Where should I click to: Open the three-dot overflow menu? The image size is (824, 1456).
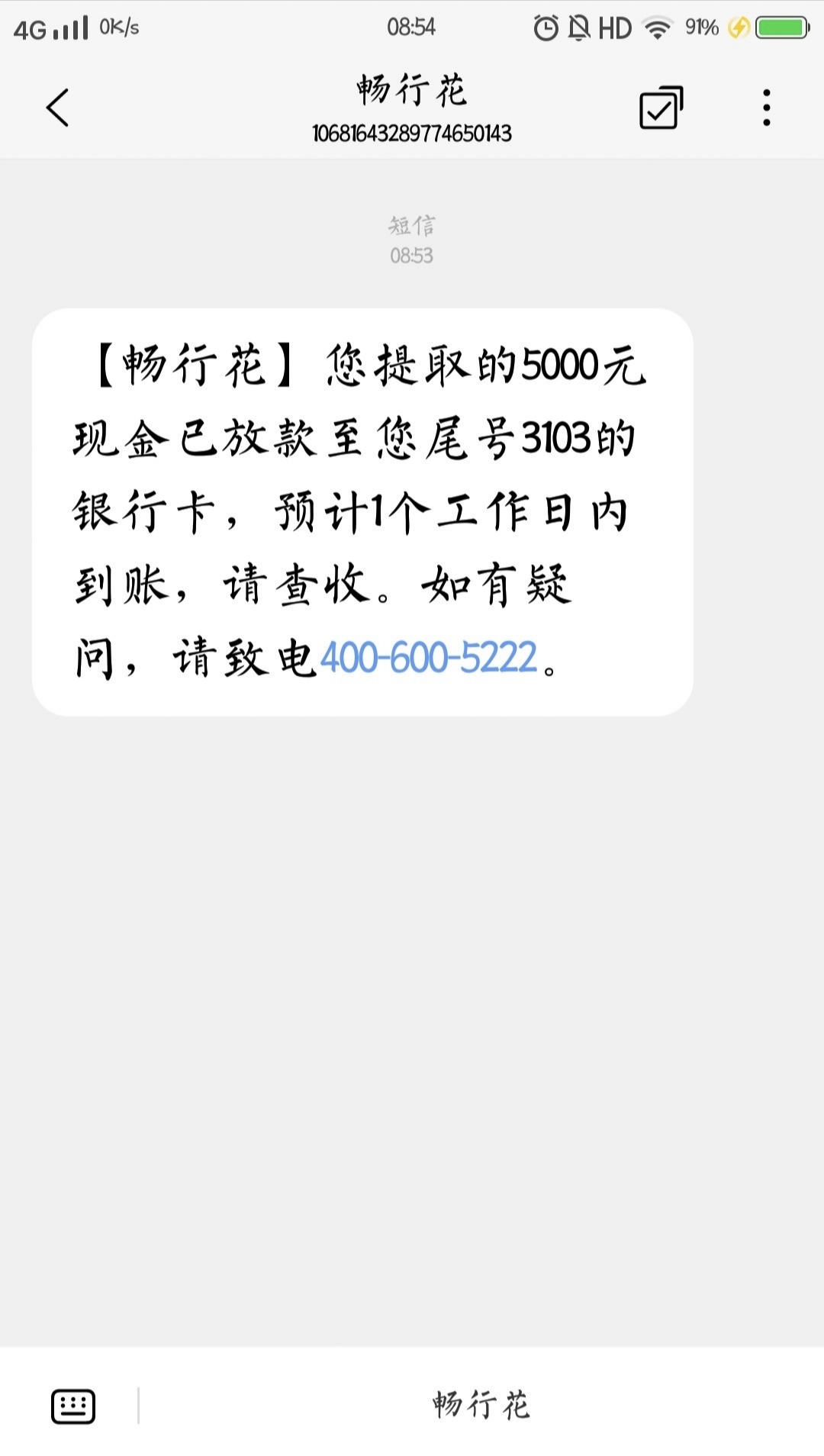(x=766, y=108)
